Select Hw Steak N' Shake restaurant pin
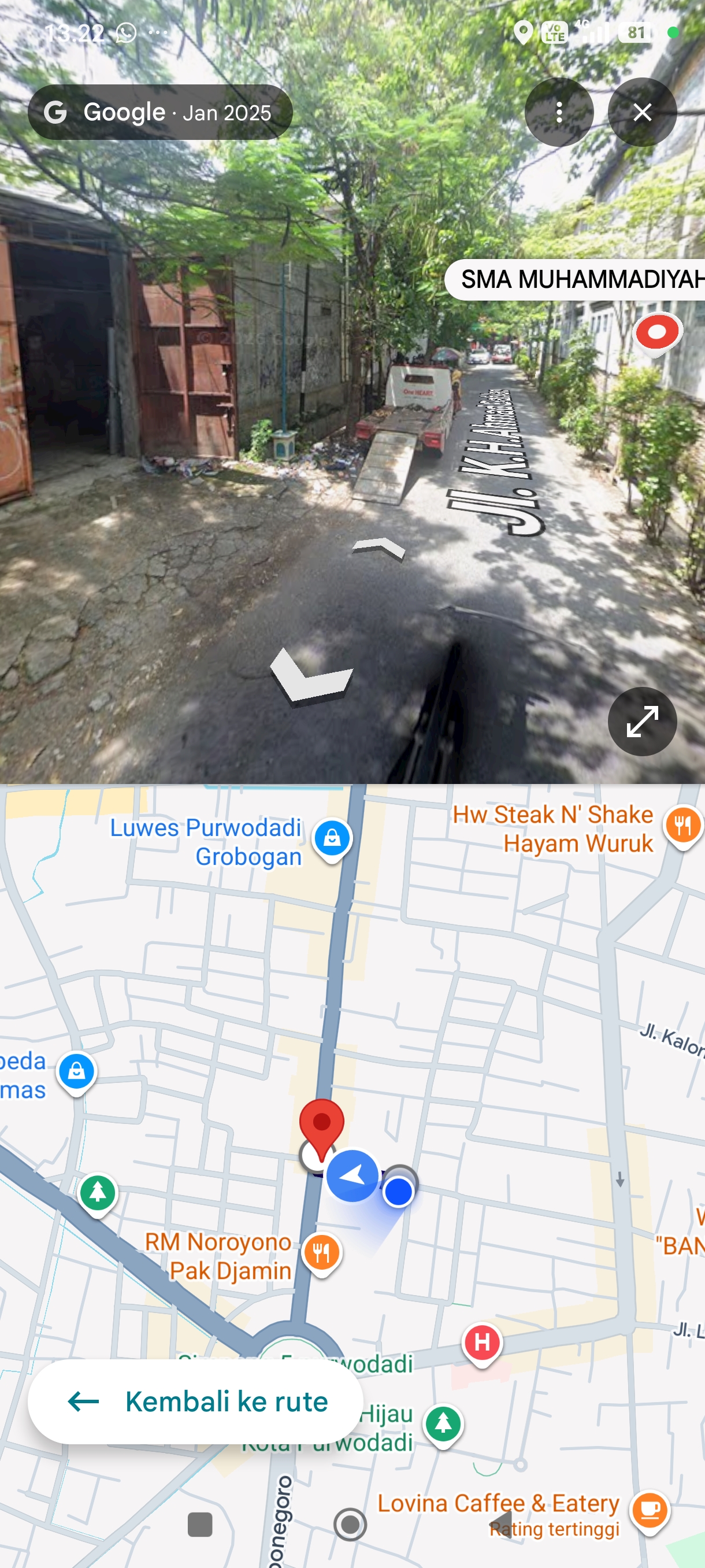The image size is (705, 1568). [682, 826]
